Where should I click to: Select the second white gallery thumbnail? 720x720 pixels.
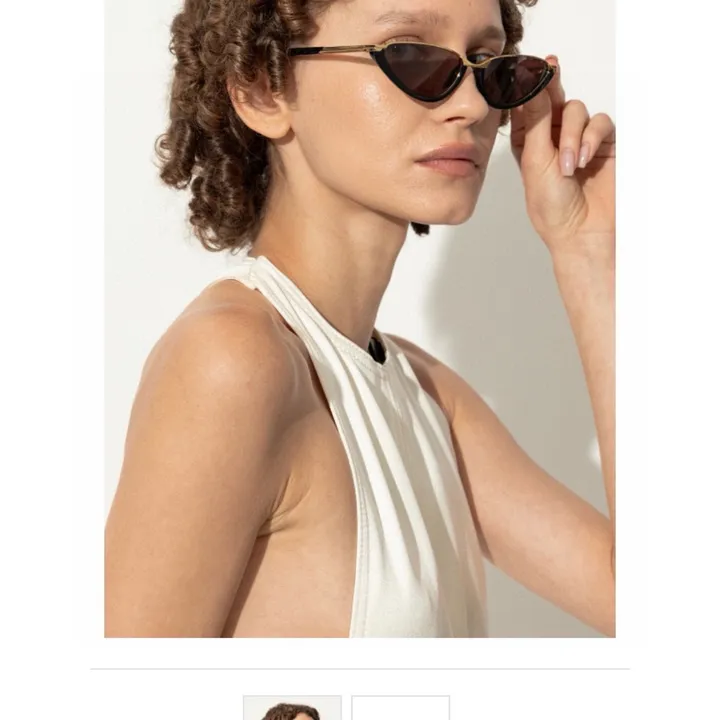[x=400, y=708]
